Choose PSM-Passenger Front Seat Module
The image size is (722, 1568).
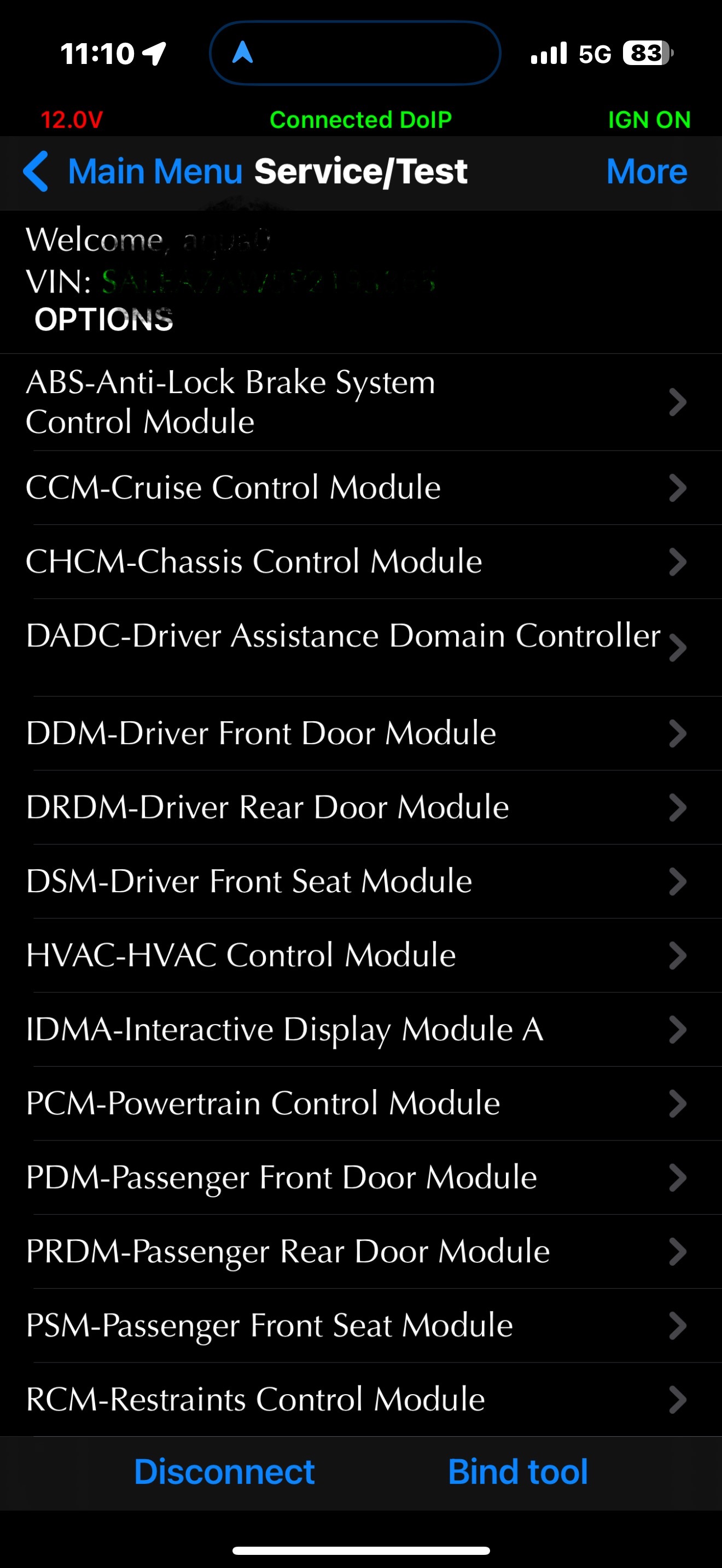pos(361,1326)
